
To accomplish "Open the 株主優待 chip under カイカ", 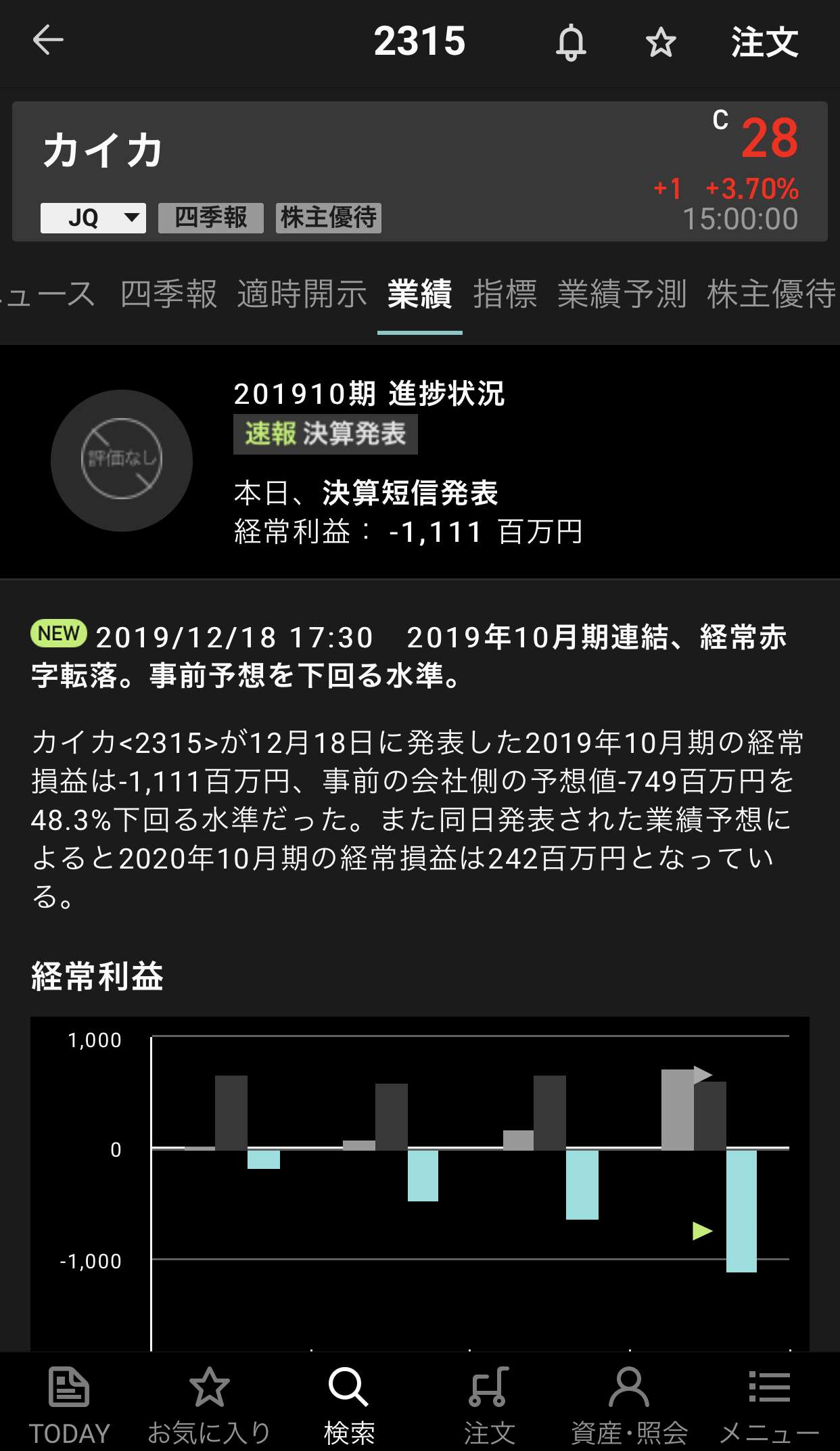I will (x=328, y=218).
